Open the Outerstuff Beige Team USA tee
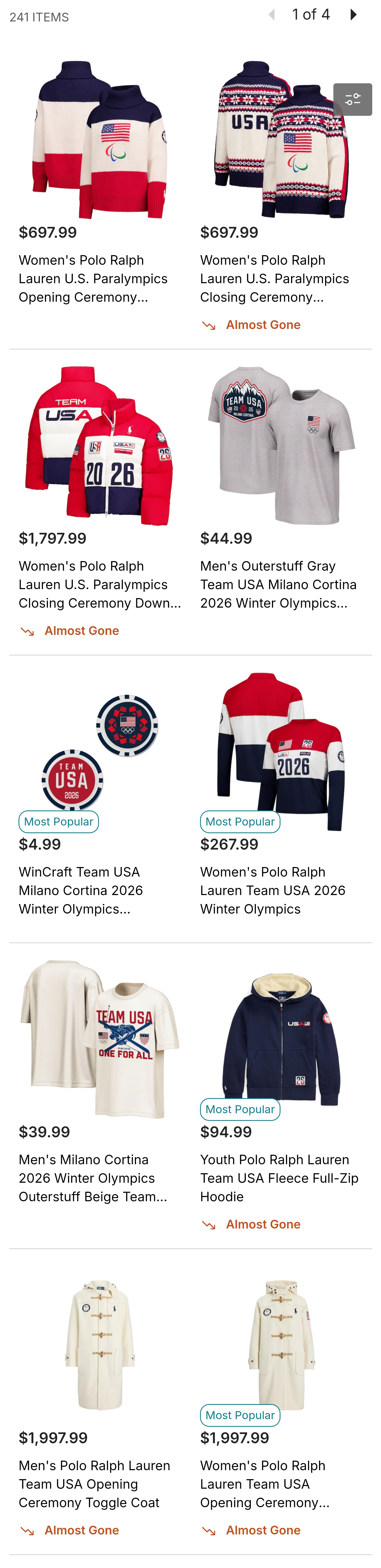 click(x=99, y=1039)
